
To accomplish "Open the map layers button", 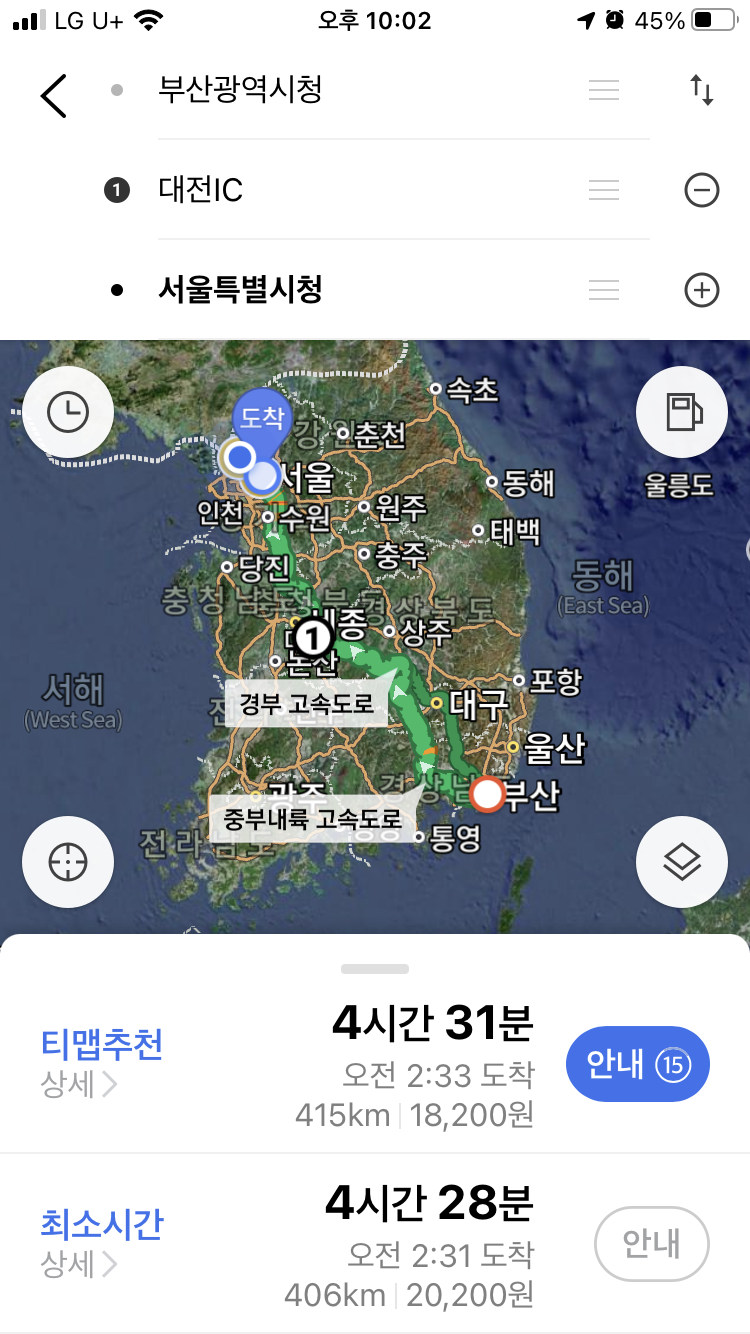I will (682, 862).
